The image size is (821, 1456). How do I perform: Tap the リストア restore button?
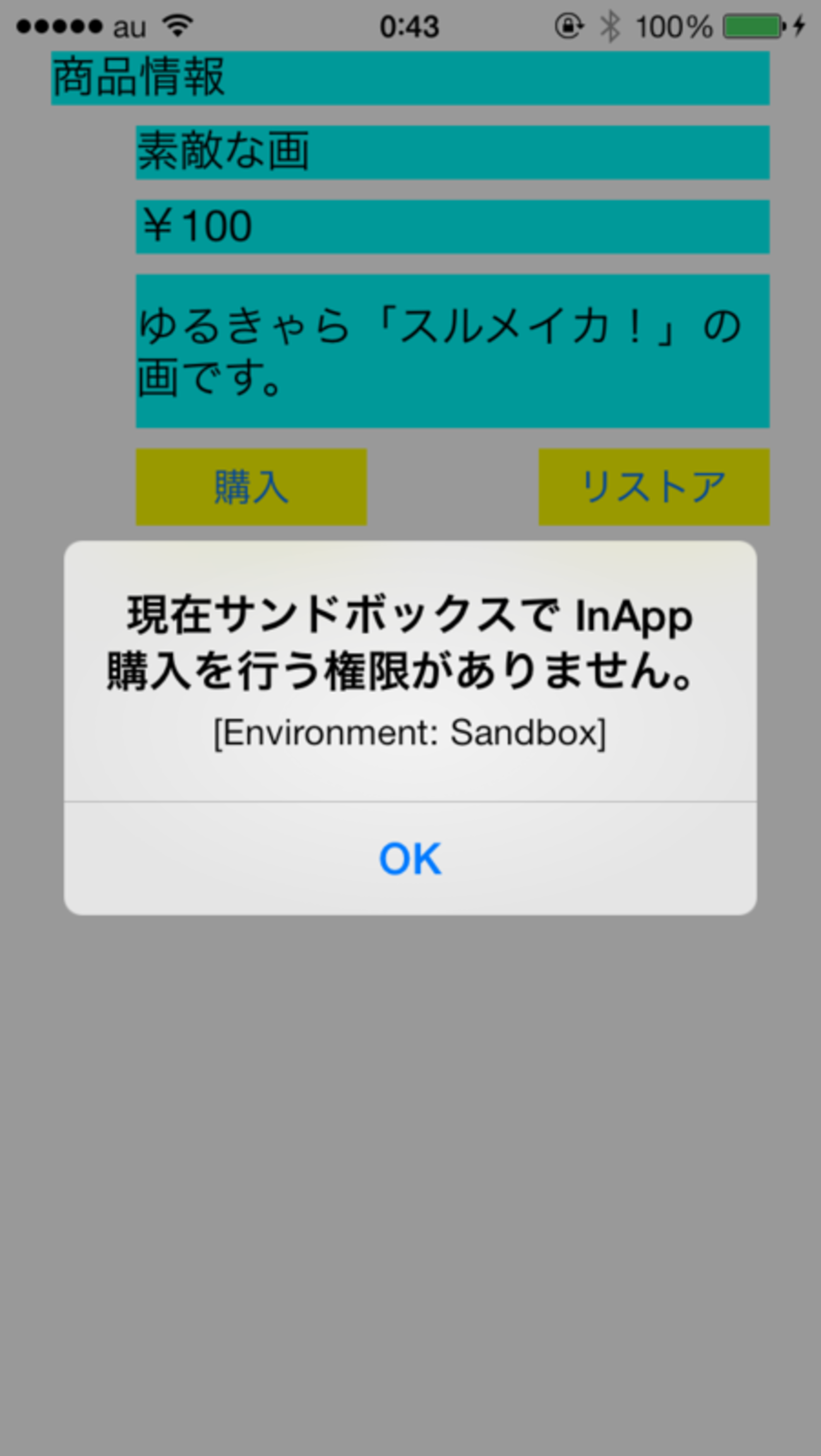[x=654, y=487]
